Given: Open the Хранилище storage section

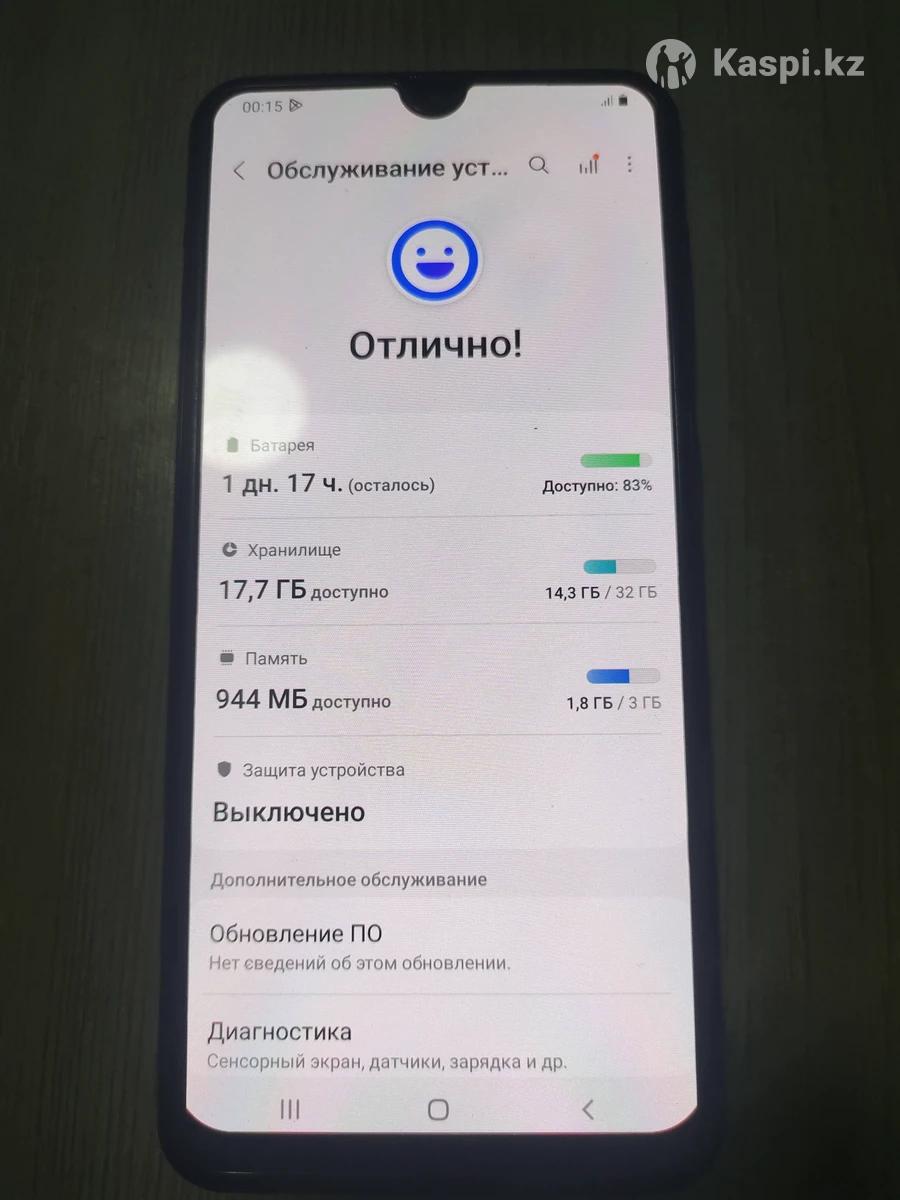Looking at the screenshot, I should click(x=436, y=573).
